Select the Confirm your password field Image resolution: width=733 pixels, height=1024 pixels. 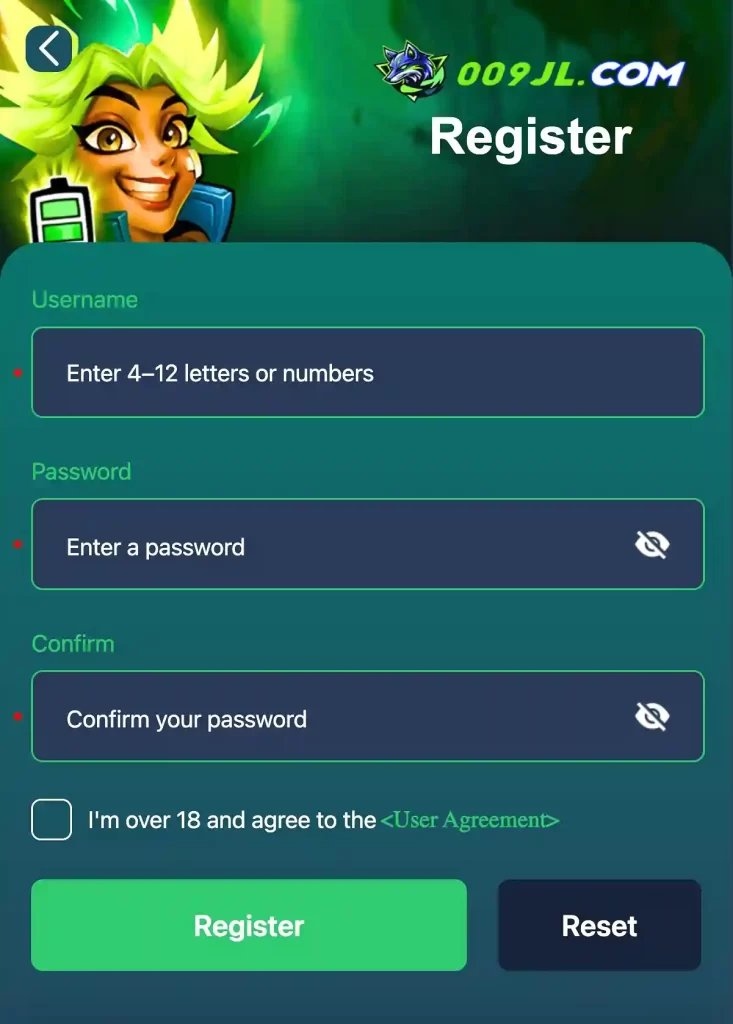point(330,718)
